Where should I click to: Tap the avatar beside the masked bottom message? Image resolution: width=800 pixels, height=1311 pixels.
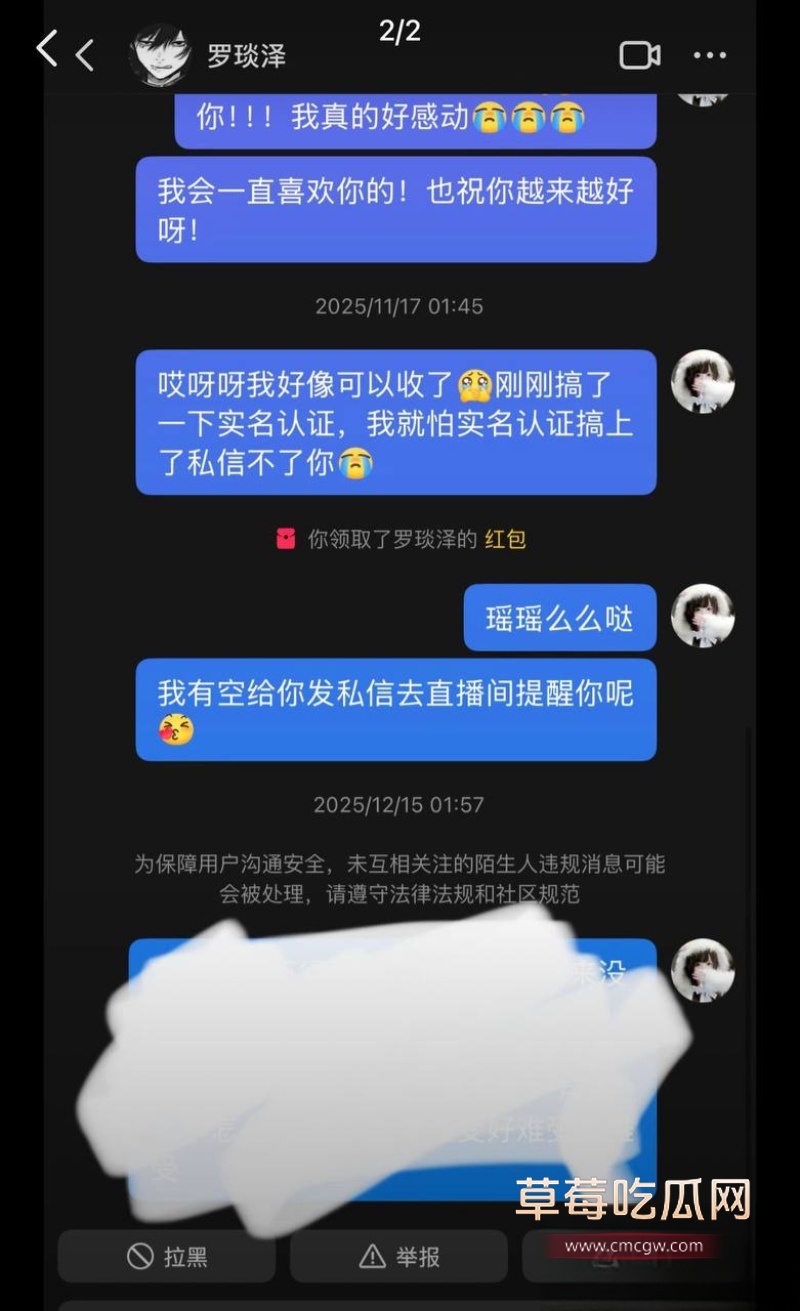tap(703, 973)
